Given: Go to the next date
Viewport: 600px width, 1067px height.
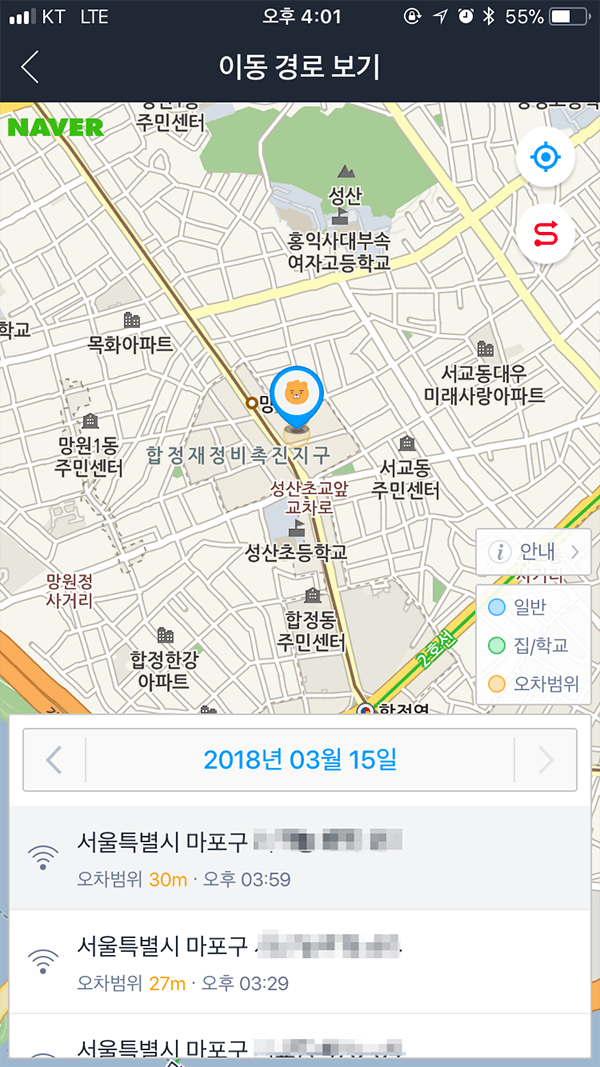Looking at the screenshot, I should (x=546, y=760).
